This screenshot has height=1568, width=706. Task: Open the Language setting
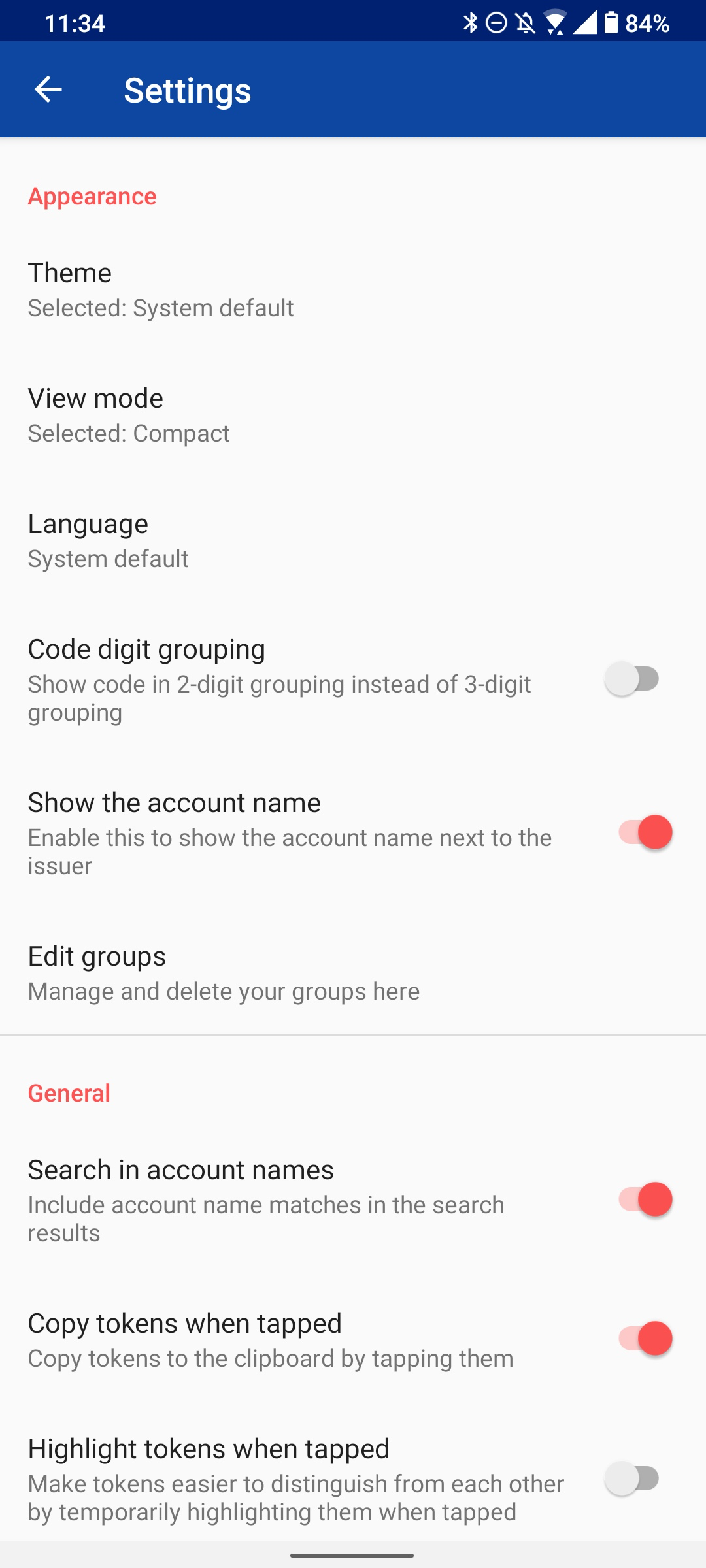[x=353, y=540]
